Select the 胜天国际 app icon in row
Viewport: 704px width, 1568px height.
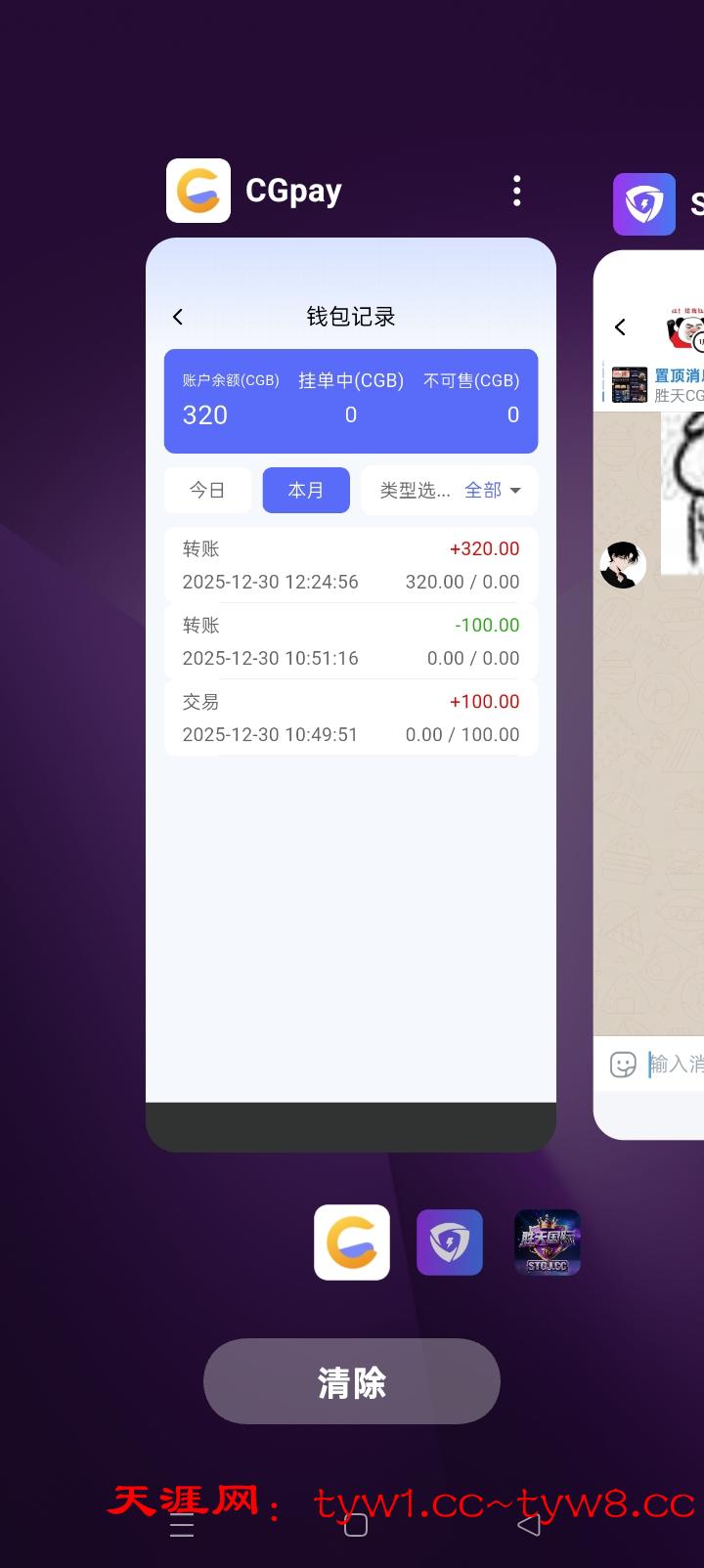pos(548,1242)
